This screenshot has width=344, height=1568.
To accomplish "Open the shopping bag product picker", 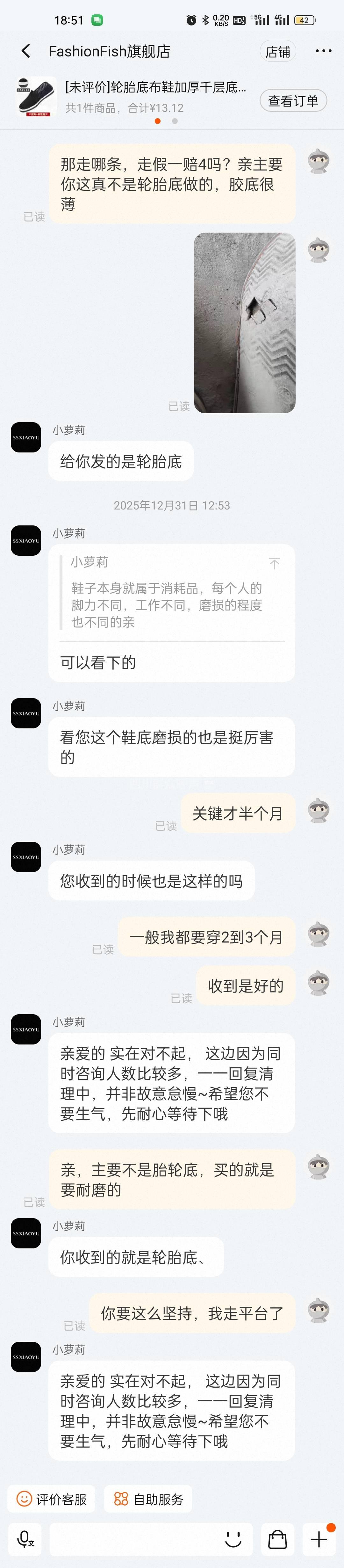I will pyautogui.click(x=278, y=1539).
